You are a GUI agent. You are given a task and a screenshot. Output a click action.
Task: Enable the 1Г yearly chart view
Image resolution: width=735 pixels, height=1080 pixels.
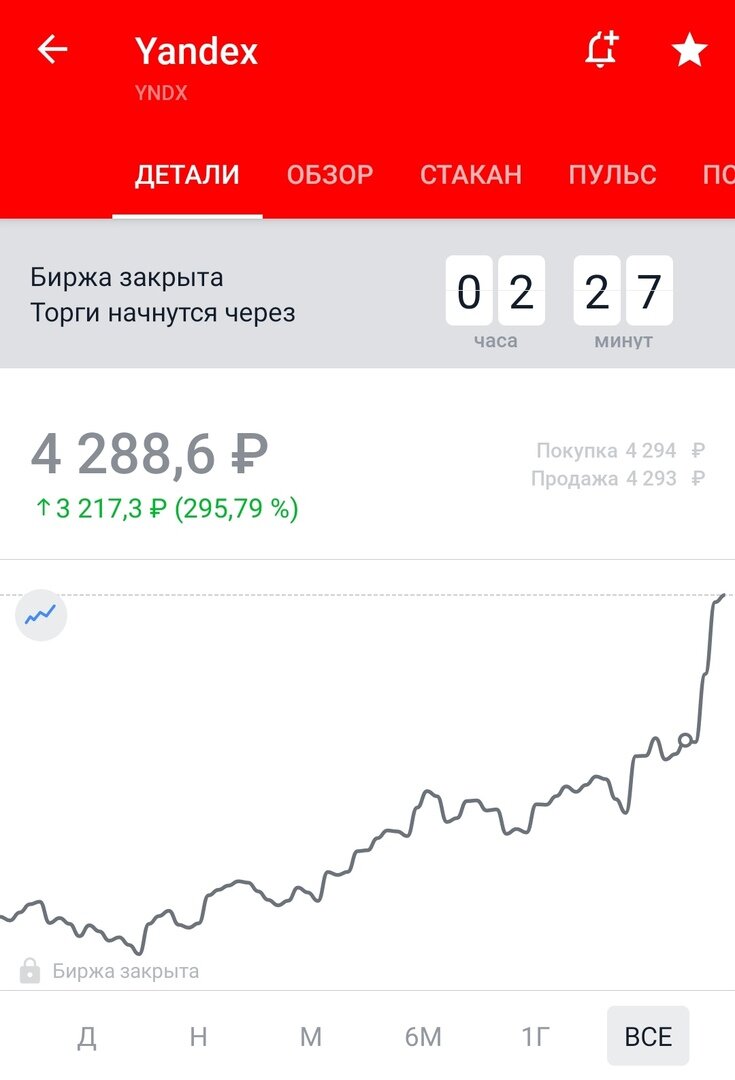click(x=536, y=1037)
